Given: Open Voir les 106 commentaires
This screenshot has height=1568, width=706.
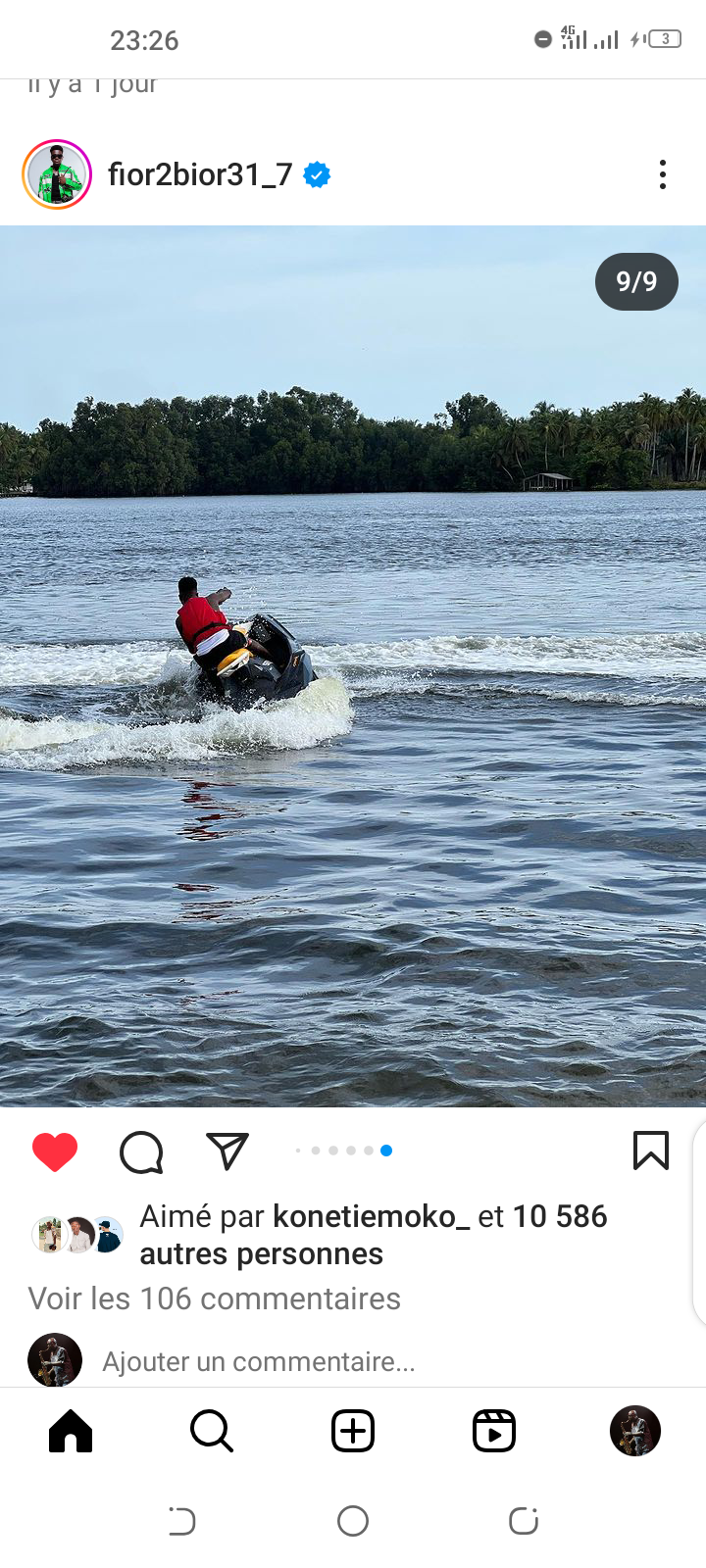Looking at the screenshot, I should [x=214, y=1298].
